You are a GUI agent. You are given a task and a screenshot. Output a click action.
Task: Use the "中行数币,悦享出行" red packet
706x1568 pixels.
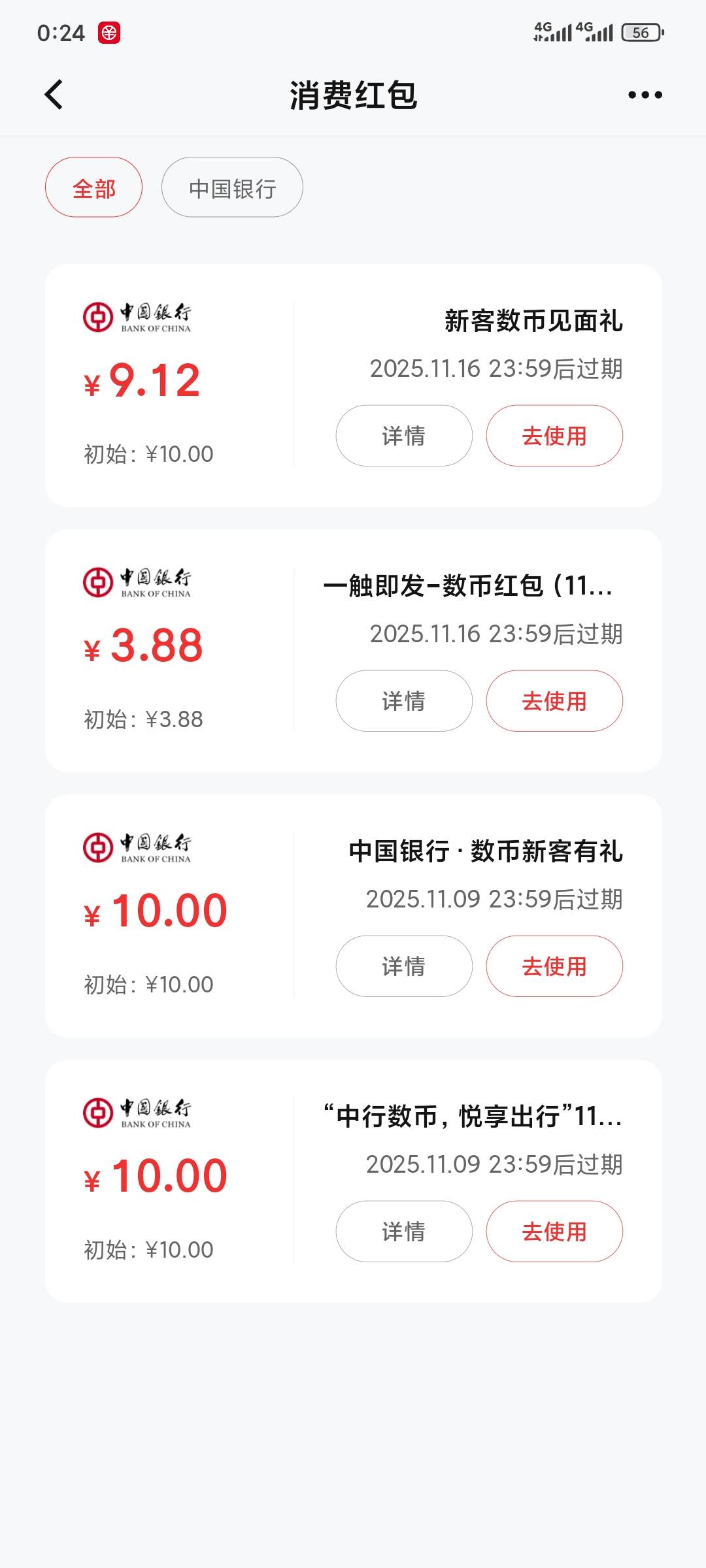pos(554,1232)
